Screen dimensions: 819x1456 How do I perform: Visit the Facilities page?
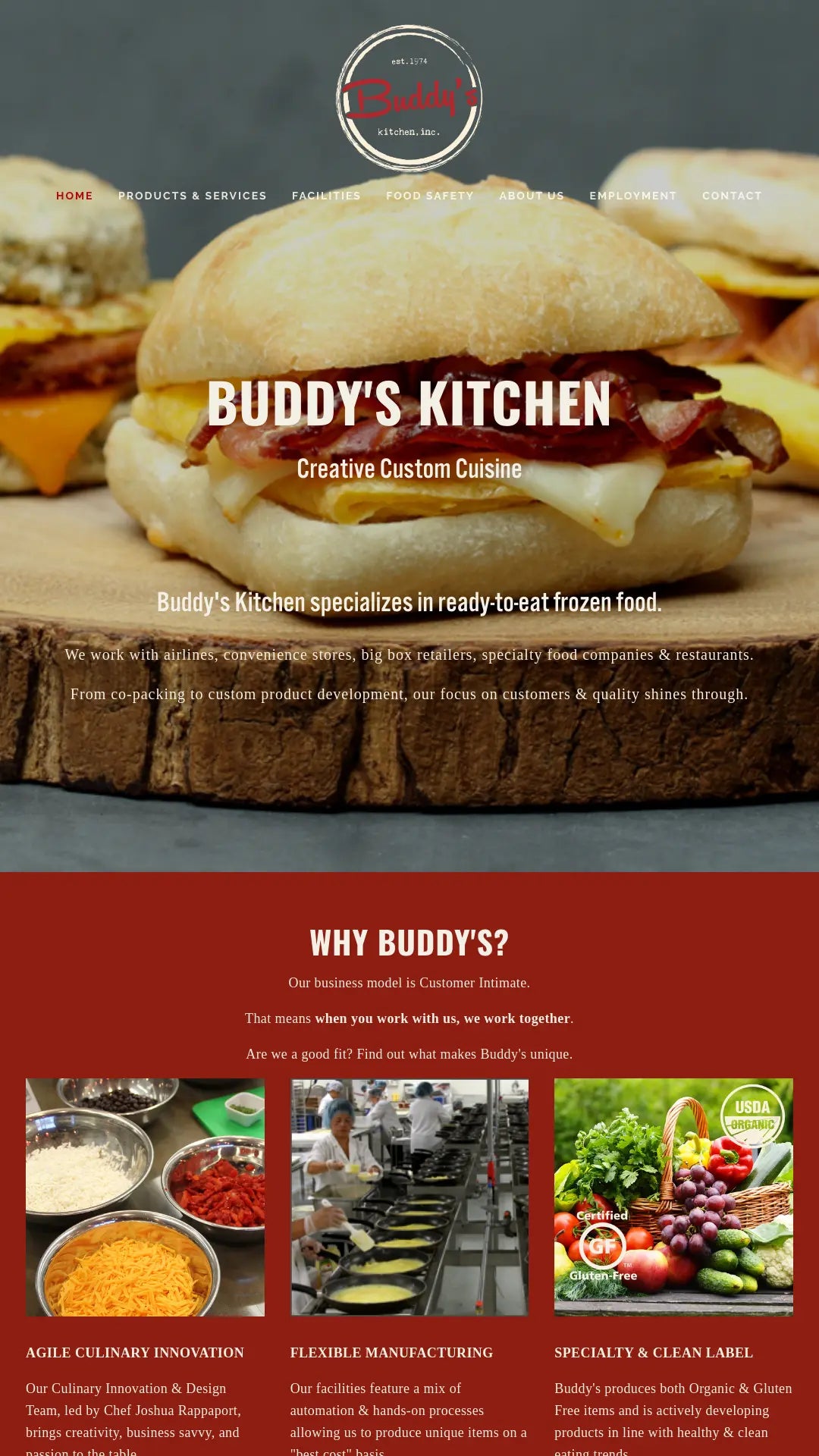coord(326,196)
